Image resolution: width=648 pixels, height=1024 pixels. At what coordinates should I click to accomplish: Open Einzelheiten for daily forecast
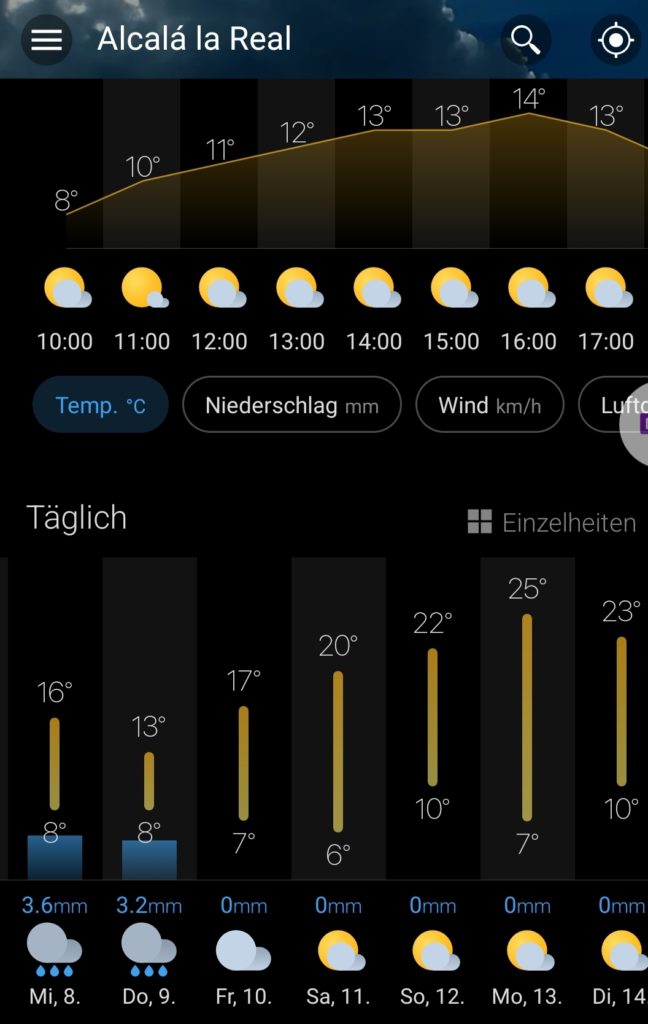coord(551,522)
